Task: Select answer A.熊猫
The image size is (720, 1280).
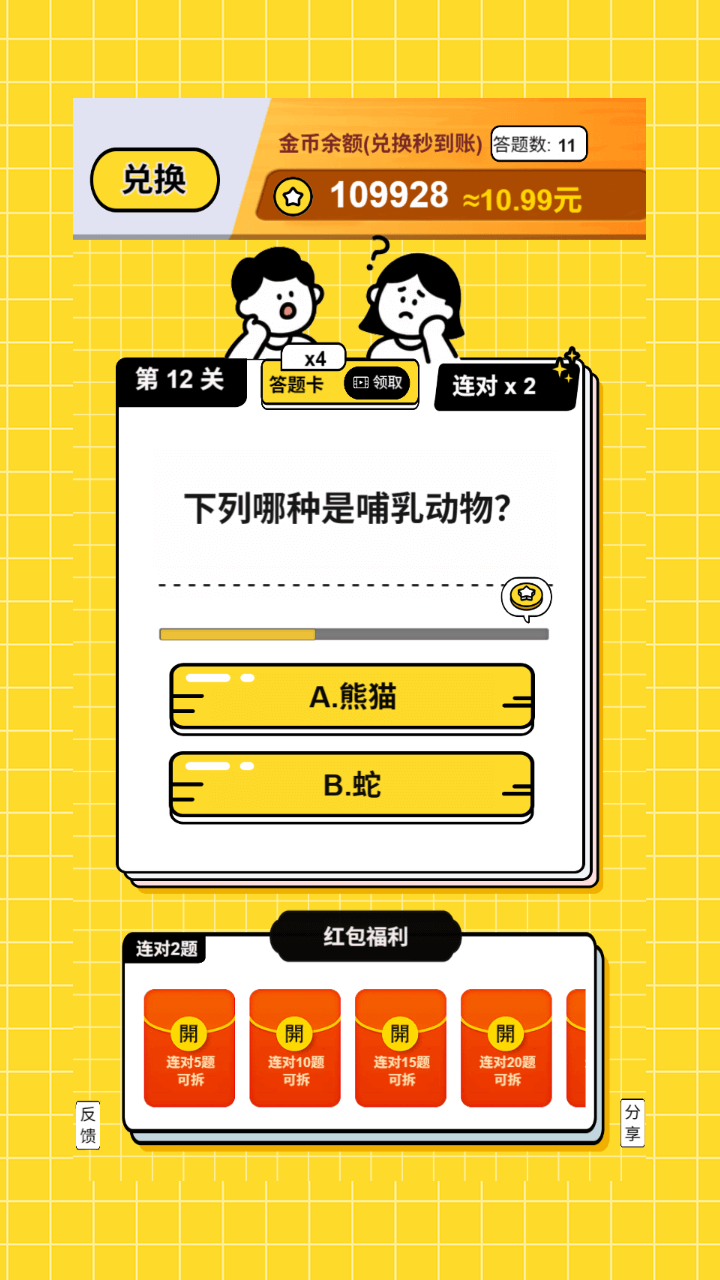Action: (352, 697)
